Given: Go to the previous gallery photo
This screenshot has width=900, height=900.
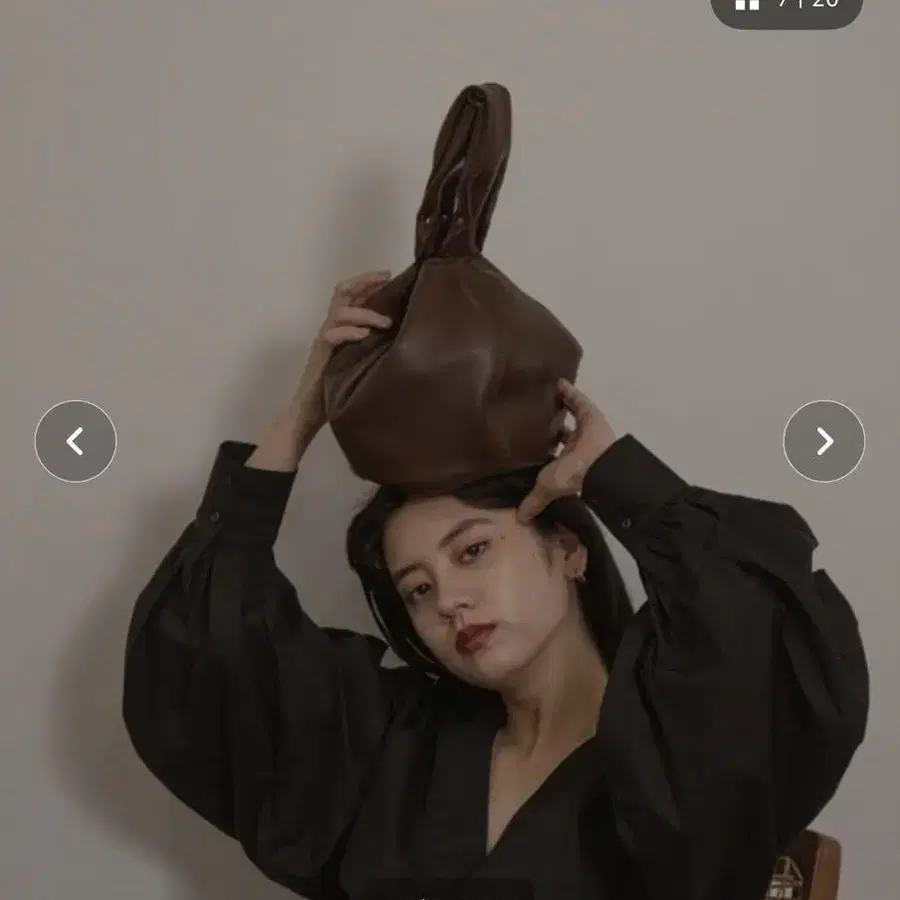Looking at the screenshot, I should click(x=75, y=441).
